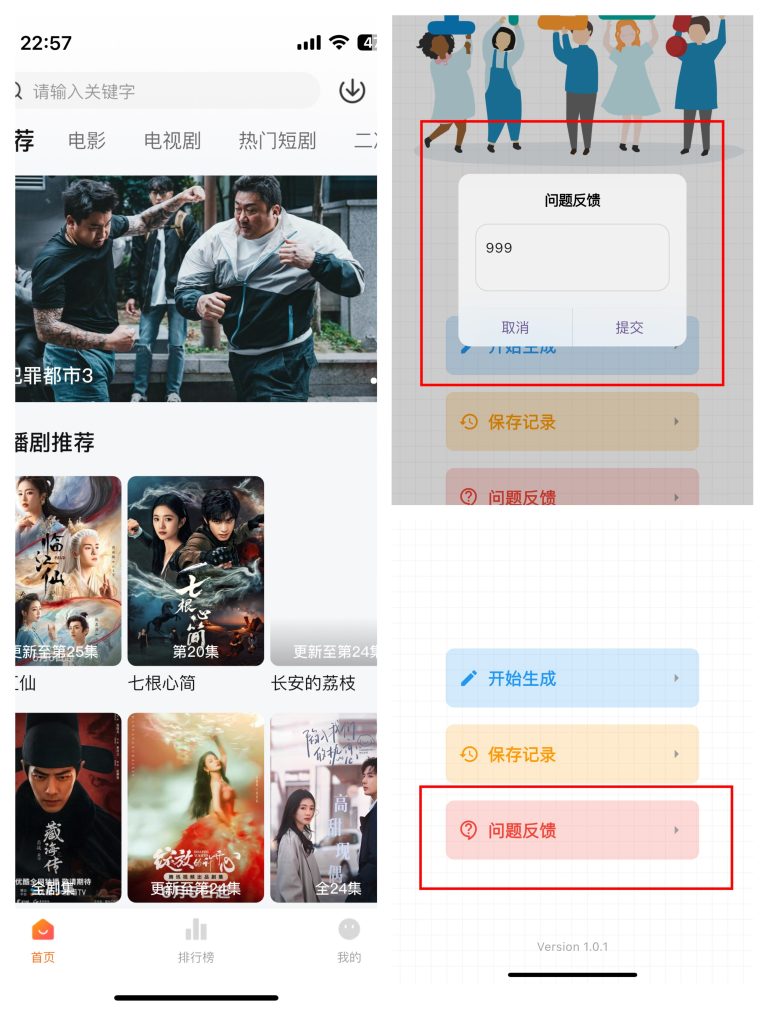Submit feedback with the 提交 button
Screen dimensions: 768x1024
tap(630, 327)
